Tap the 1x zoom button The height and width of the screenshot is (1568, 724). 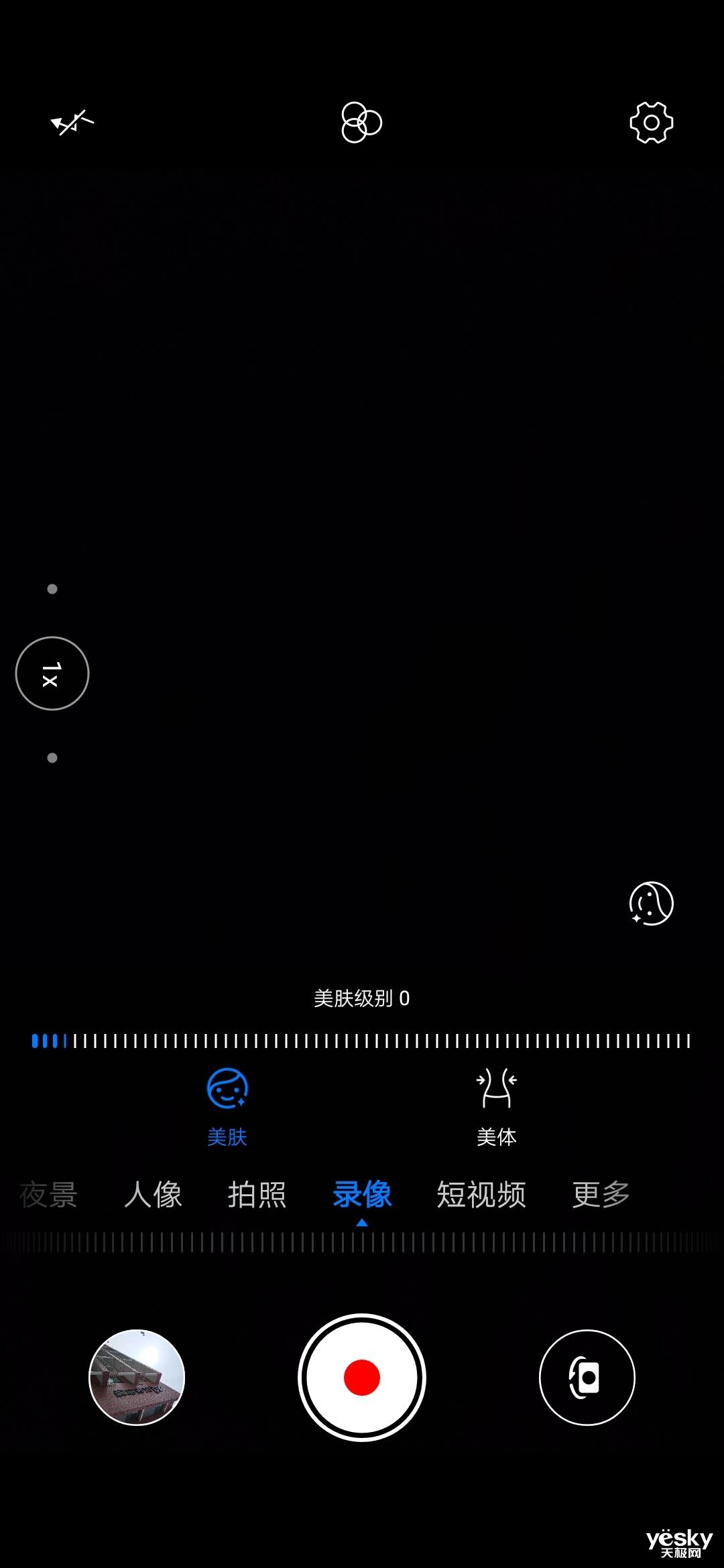click(x=52, y=673)
